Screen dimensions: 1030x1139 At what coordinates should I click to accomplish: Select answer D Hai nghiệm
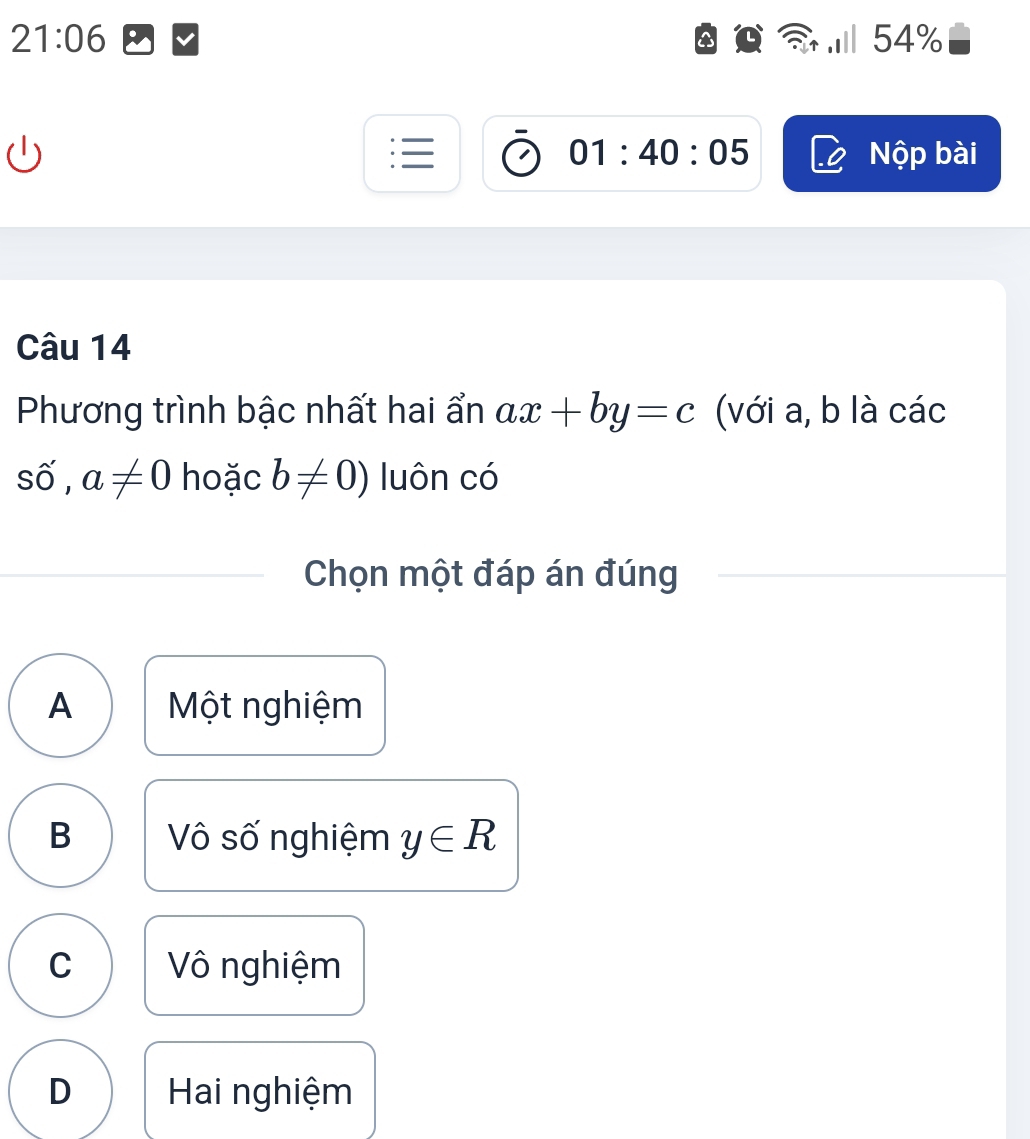[60, 1091]
